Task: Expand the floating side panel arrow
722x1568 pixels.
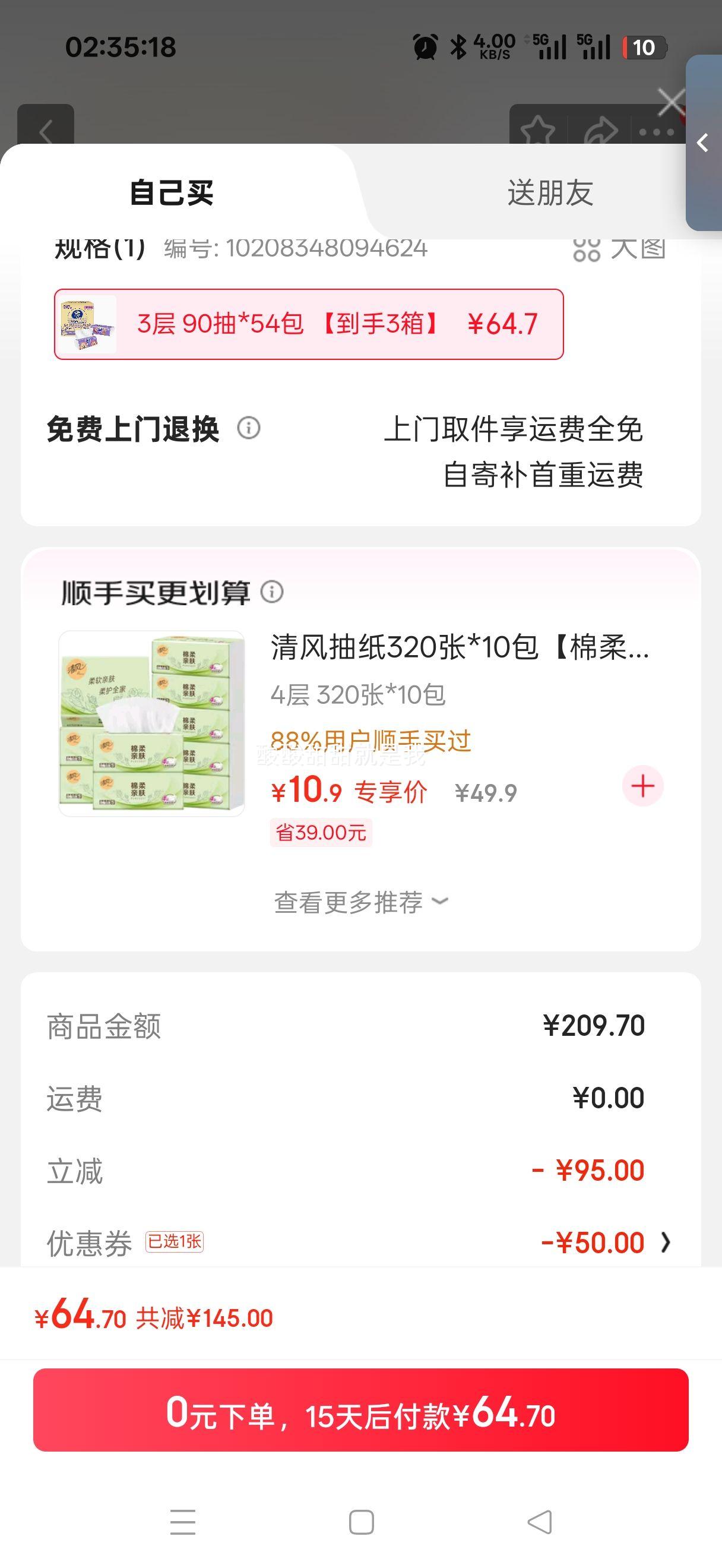Action: tap(703, 143)
